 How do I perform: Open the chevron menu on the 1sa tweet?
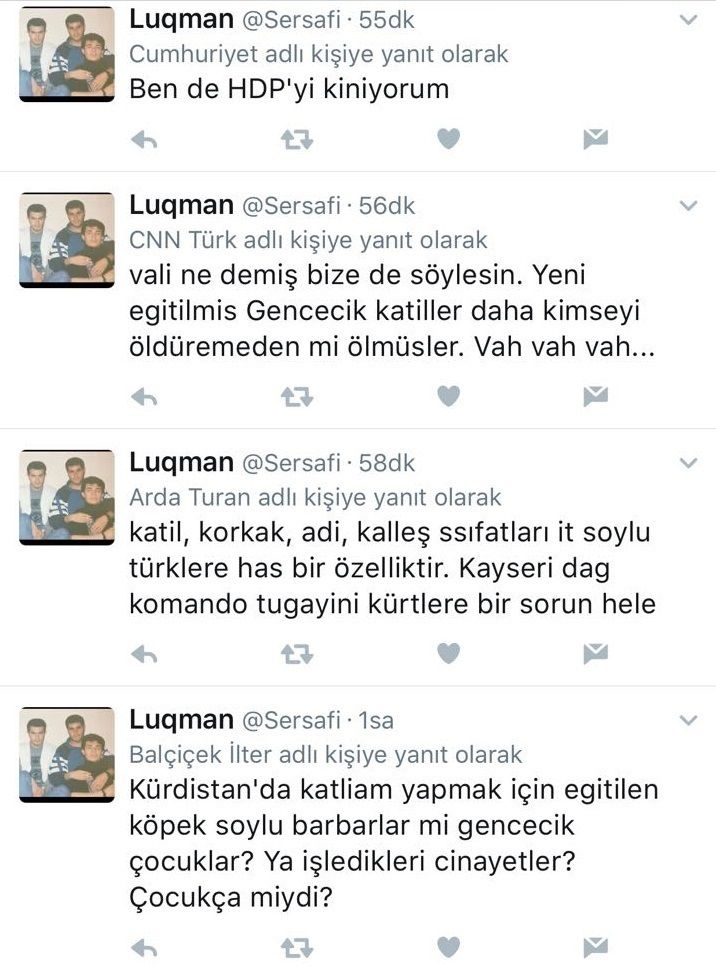coord(688,720)
